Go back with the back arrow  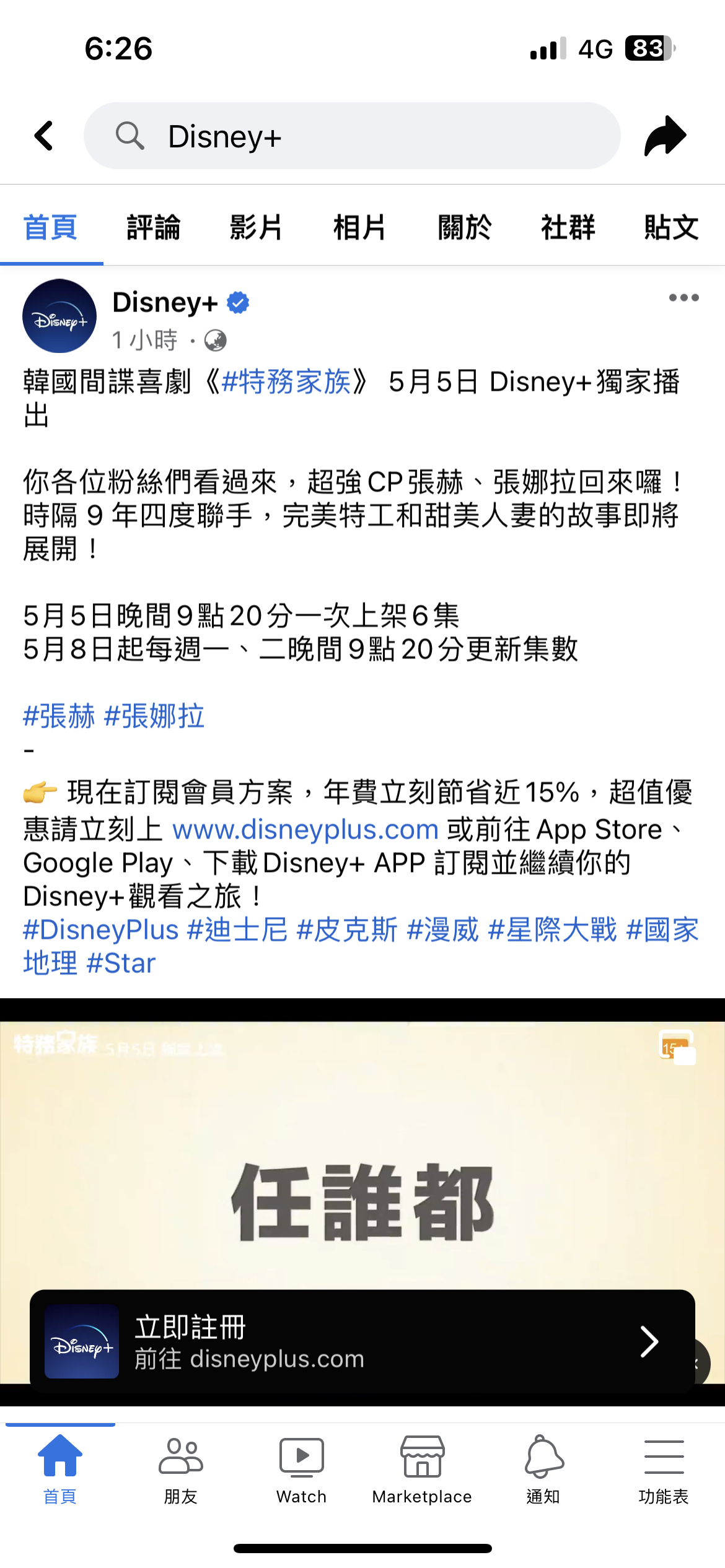[x=44, y=136]
